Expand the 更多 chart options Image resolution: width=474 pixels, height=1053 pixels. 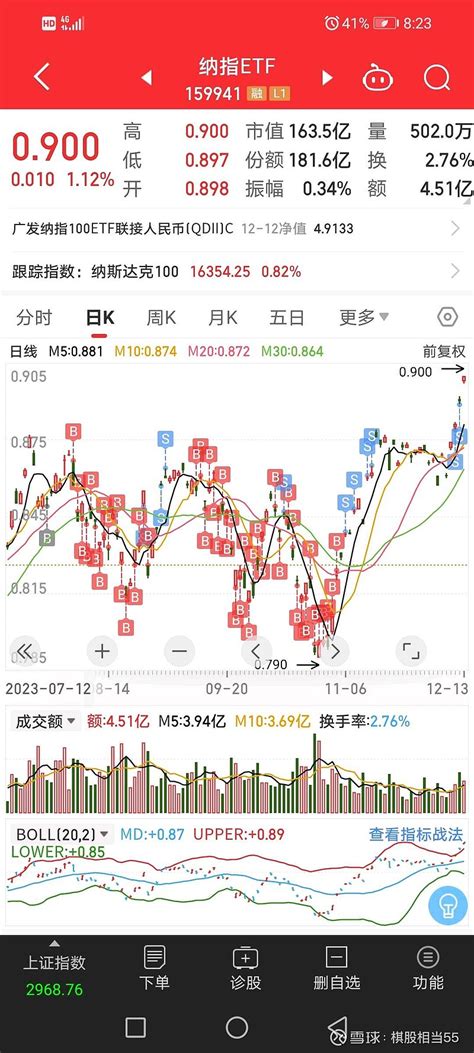click(x=364, y=318)
